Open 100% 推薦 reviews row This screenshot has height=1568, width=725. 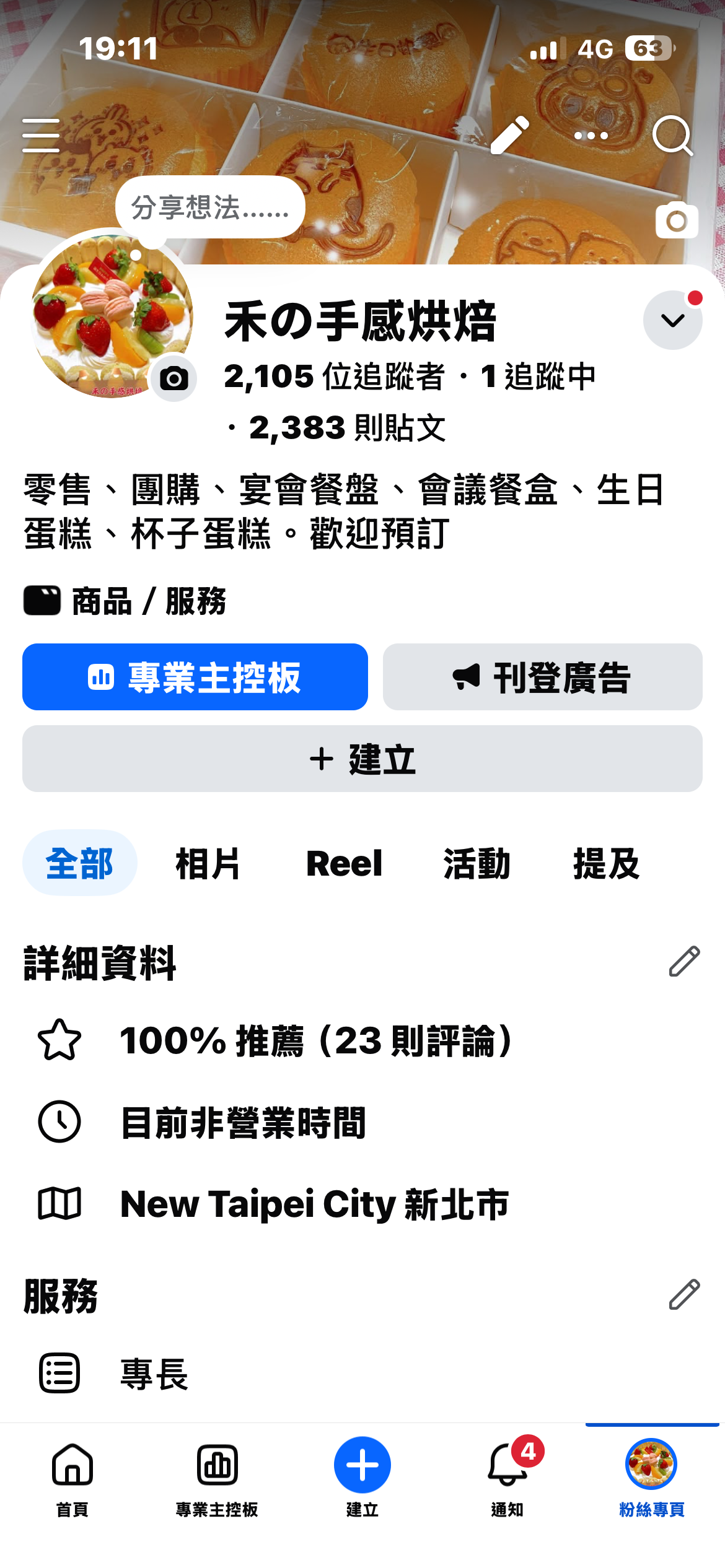tap(316, 1040)
